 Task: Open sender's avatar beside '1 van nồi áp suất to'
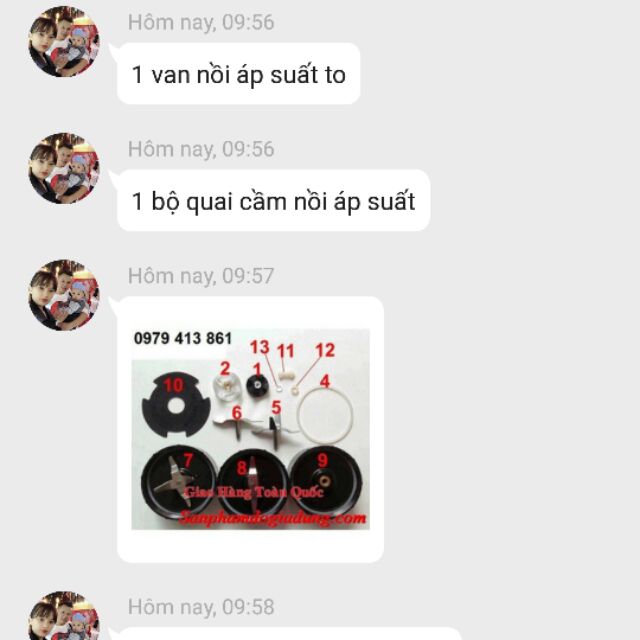pos(63,42)
